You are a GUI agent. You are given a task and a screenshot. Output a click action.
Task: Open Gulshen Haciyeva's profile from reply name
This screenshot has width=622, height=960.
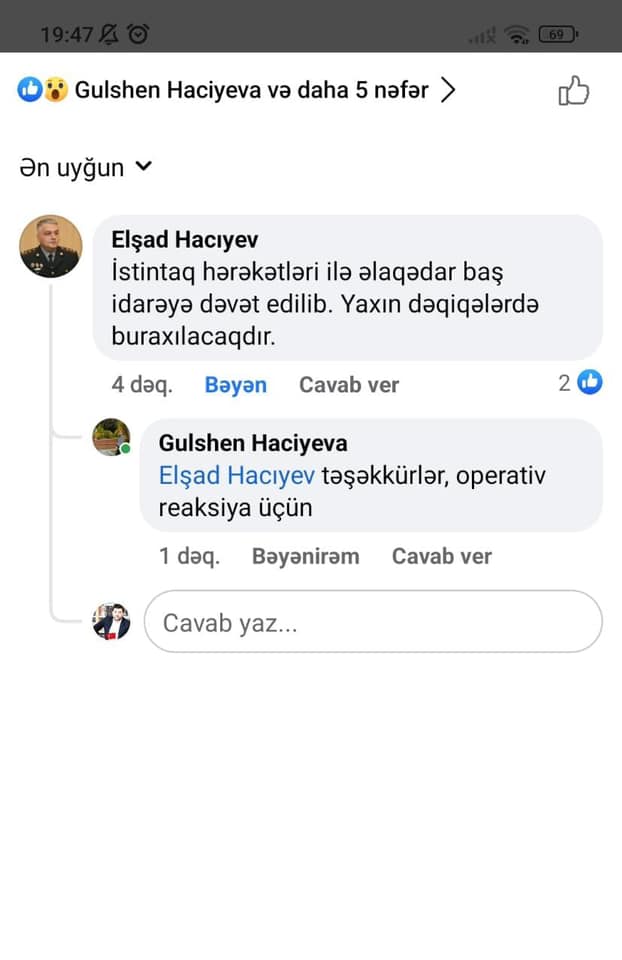tap(253, 443)
